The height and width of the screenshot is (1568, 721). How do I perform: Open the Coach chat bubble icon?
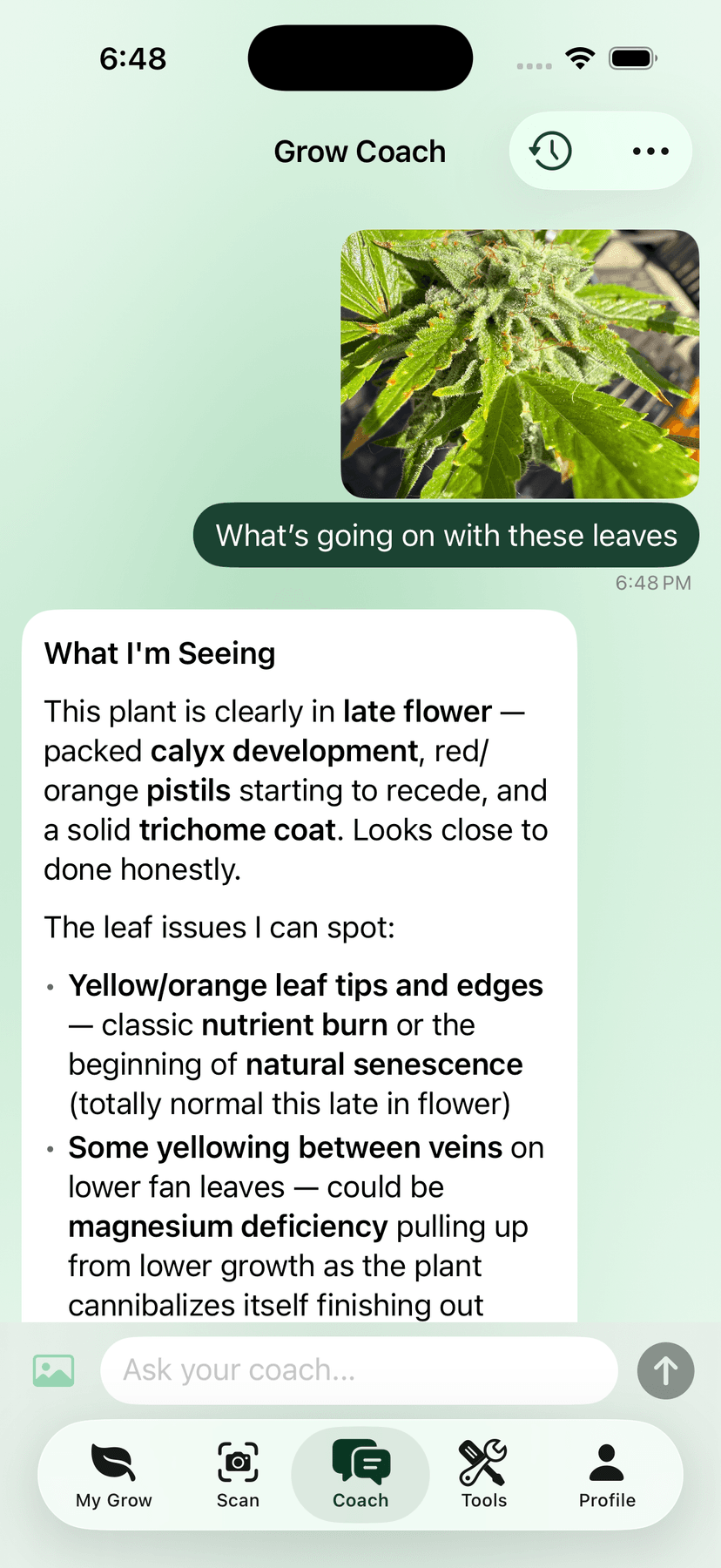coord(360,1462)
